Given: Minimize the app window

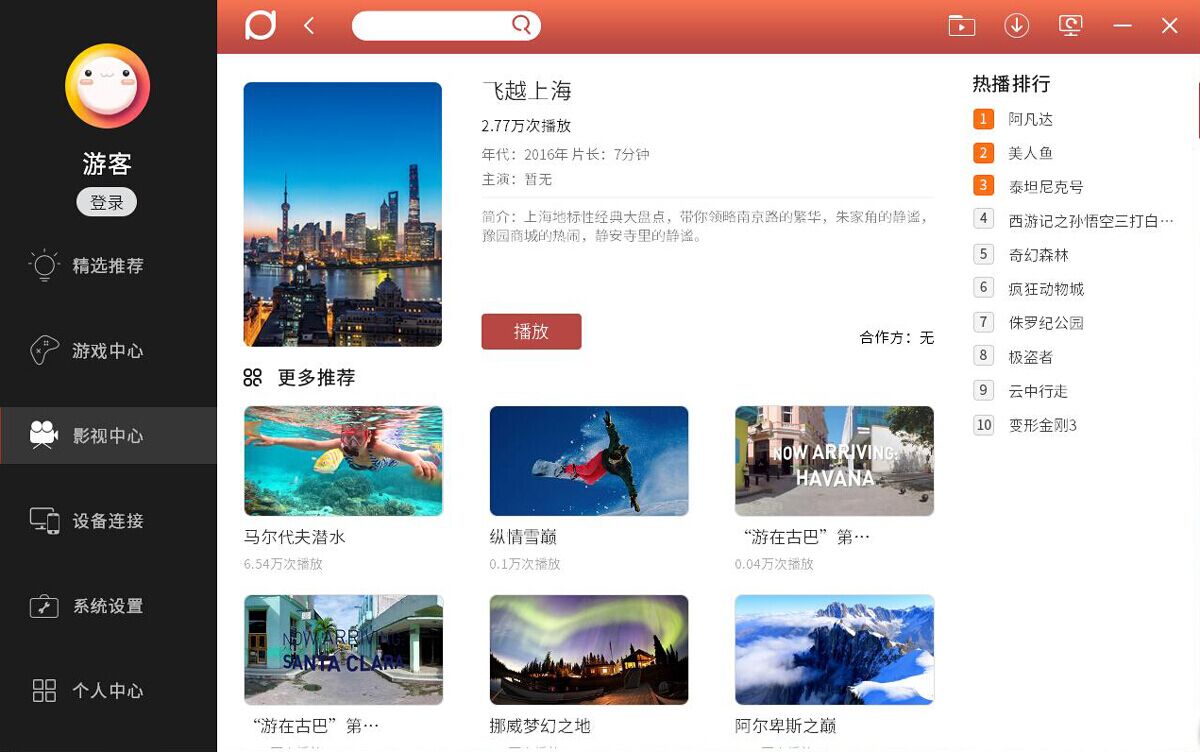Looking at the screenshot, I should click(1122, 26).
